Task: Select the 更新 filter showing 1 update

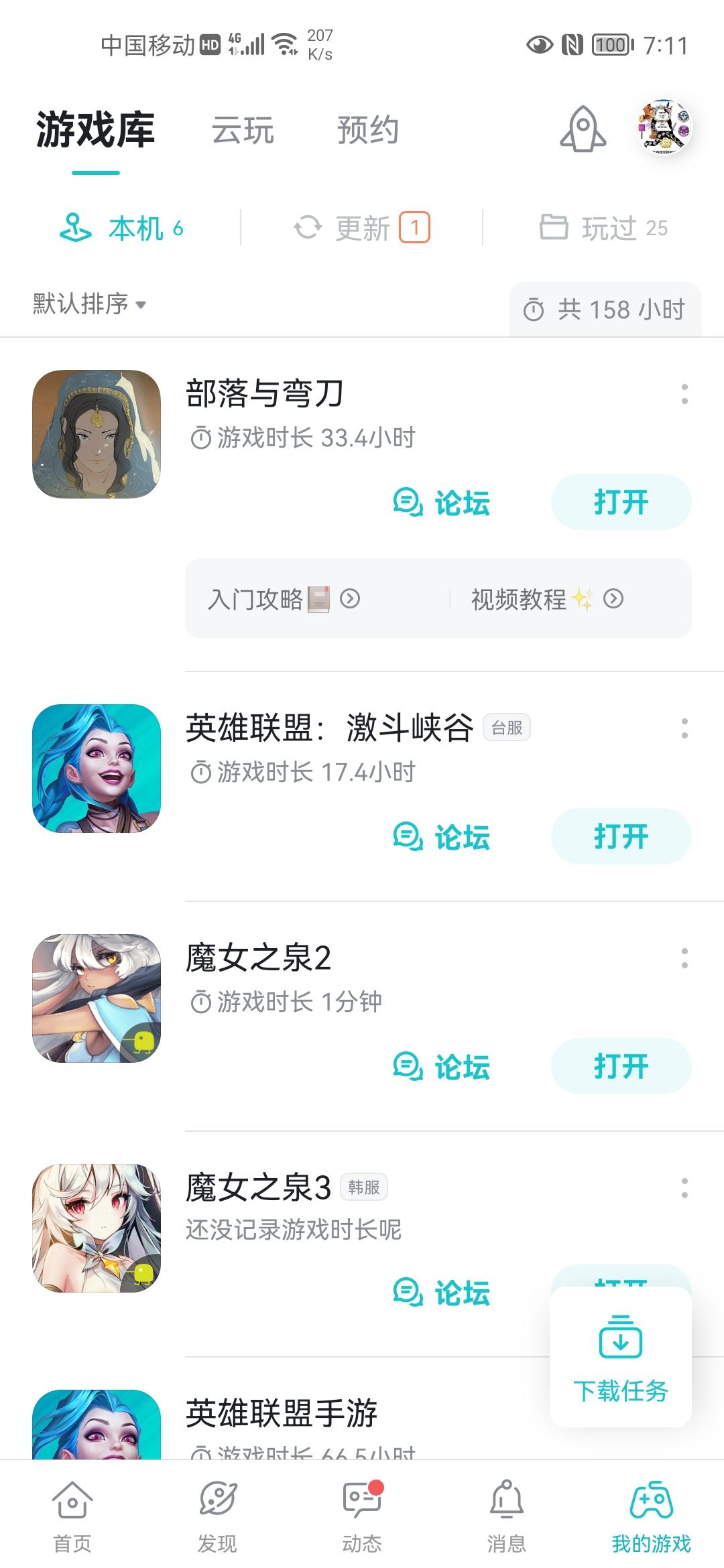Action: click(x=363, y=228)
